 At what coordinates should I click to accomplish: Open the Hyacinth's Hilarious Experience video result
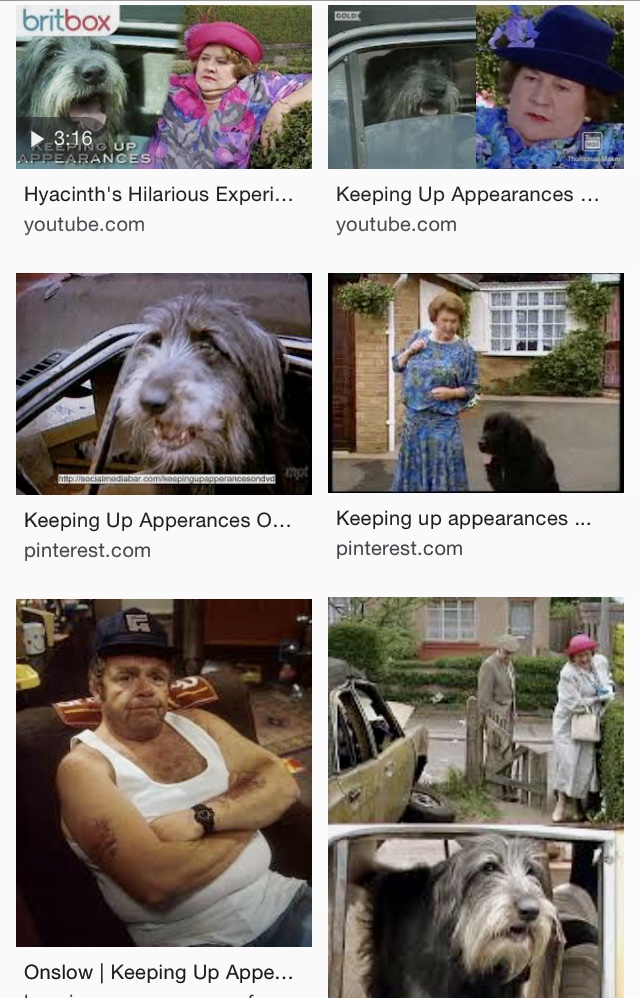(164, 87)
